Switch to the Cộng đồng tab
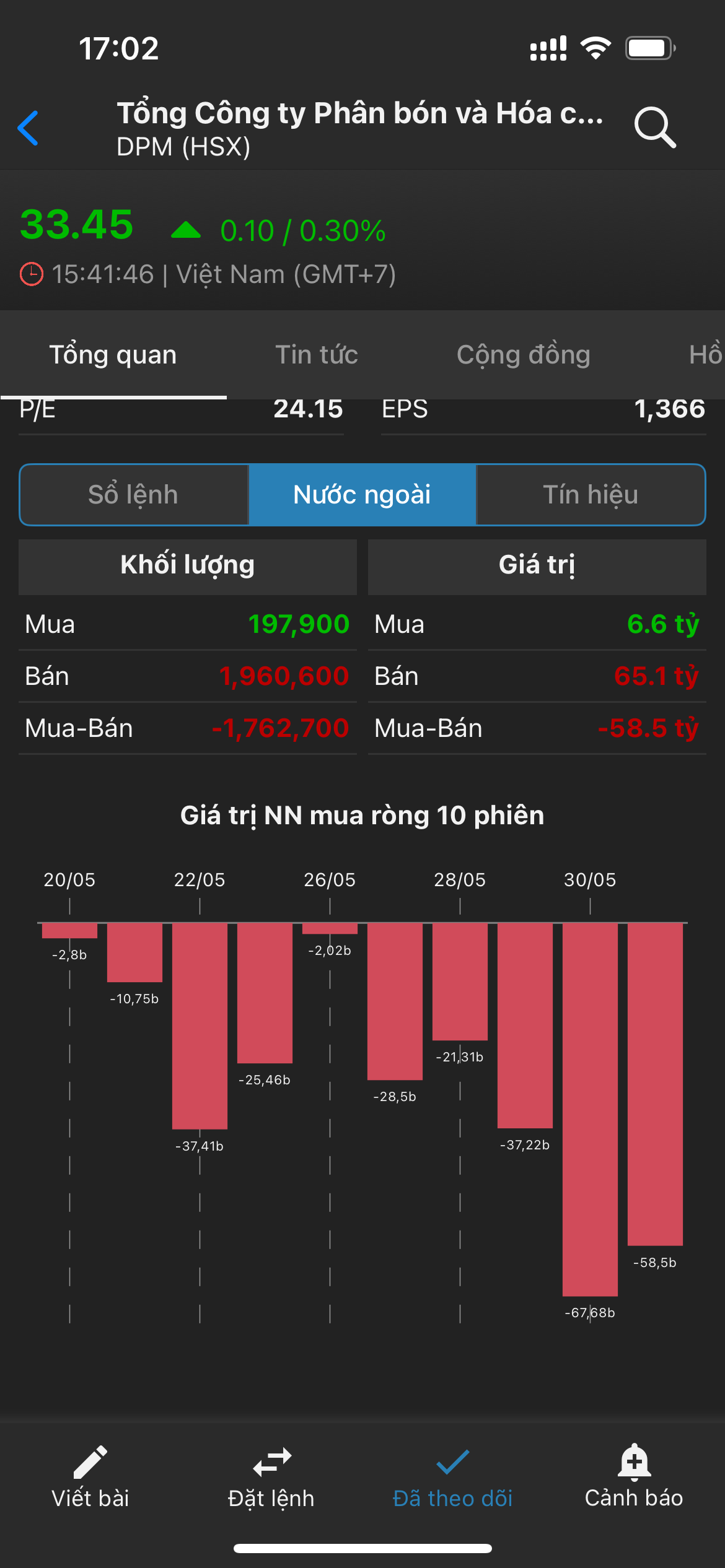The image size is (725, 1568). click(x=523, y=355)
